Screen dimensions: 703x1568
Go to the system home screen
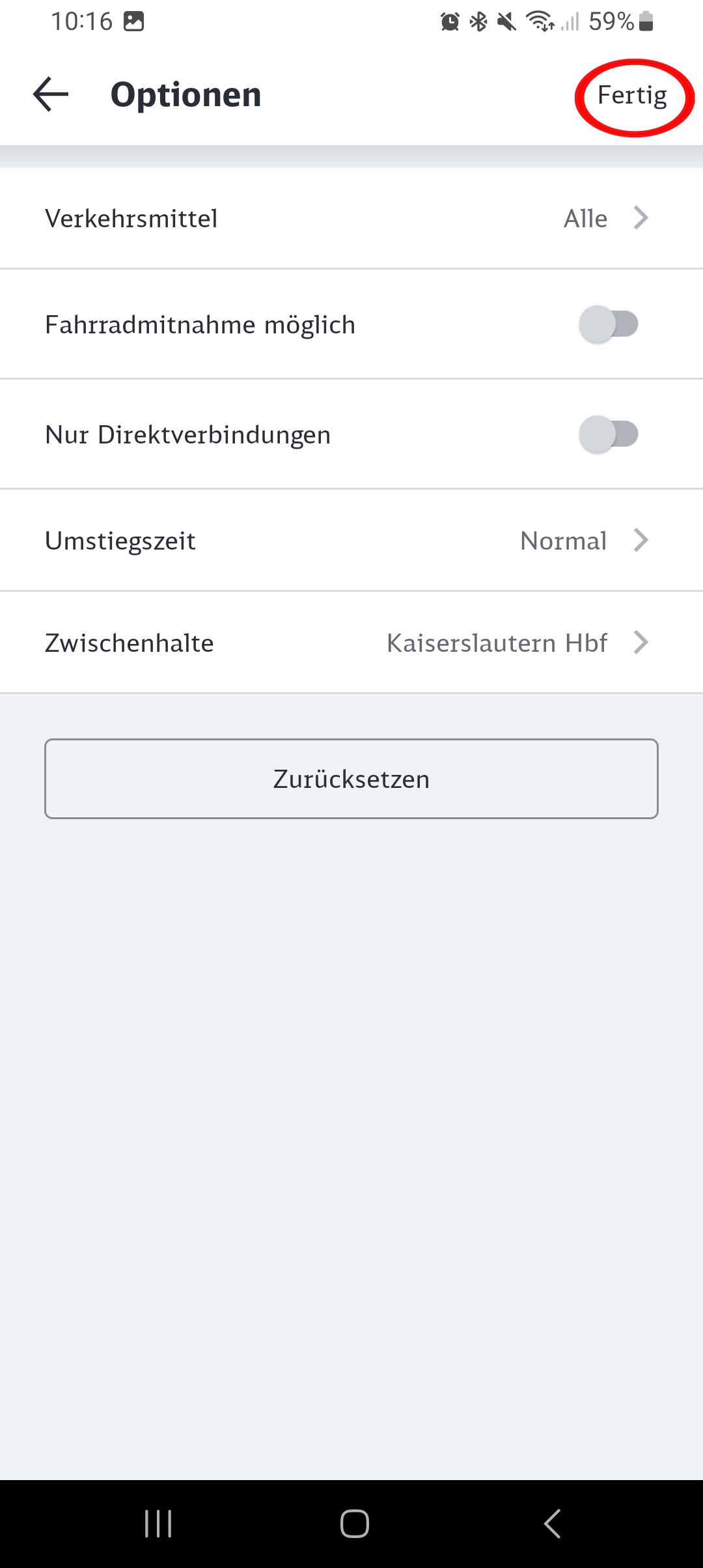[x=355, y=1524]
